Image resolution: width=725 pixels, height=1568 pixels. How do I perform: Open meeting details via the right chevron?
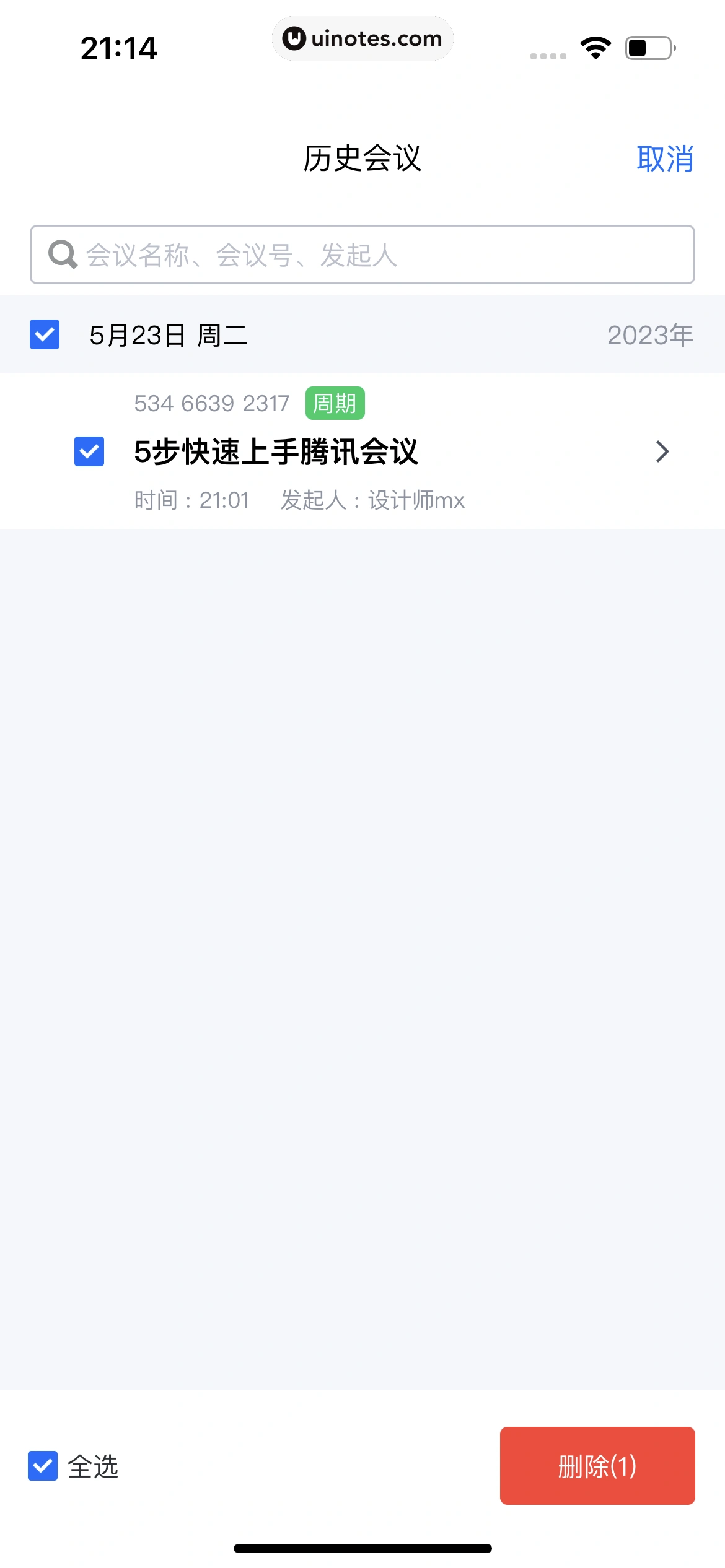pos(662,452)
